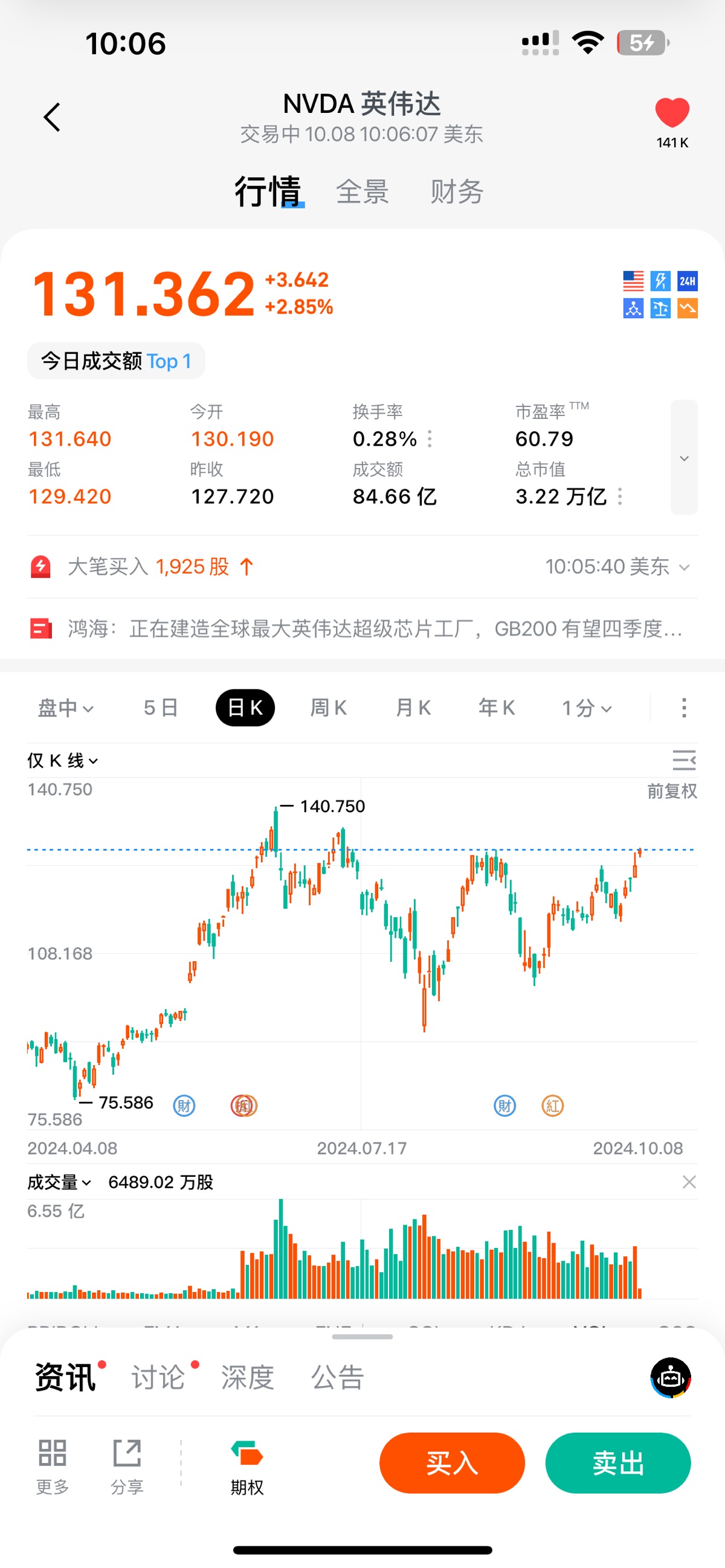Open the 讨论 tab
Screen dimensions: 725x1568
click(x=158, y=1377)
